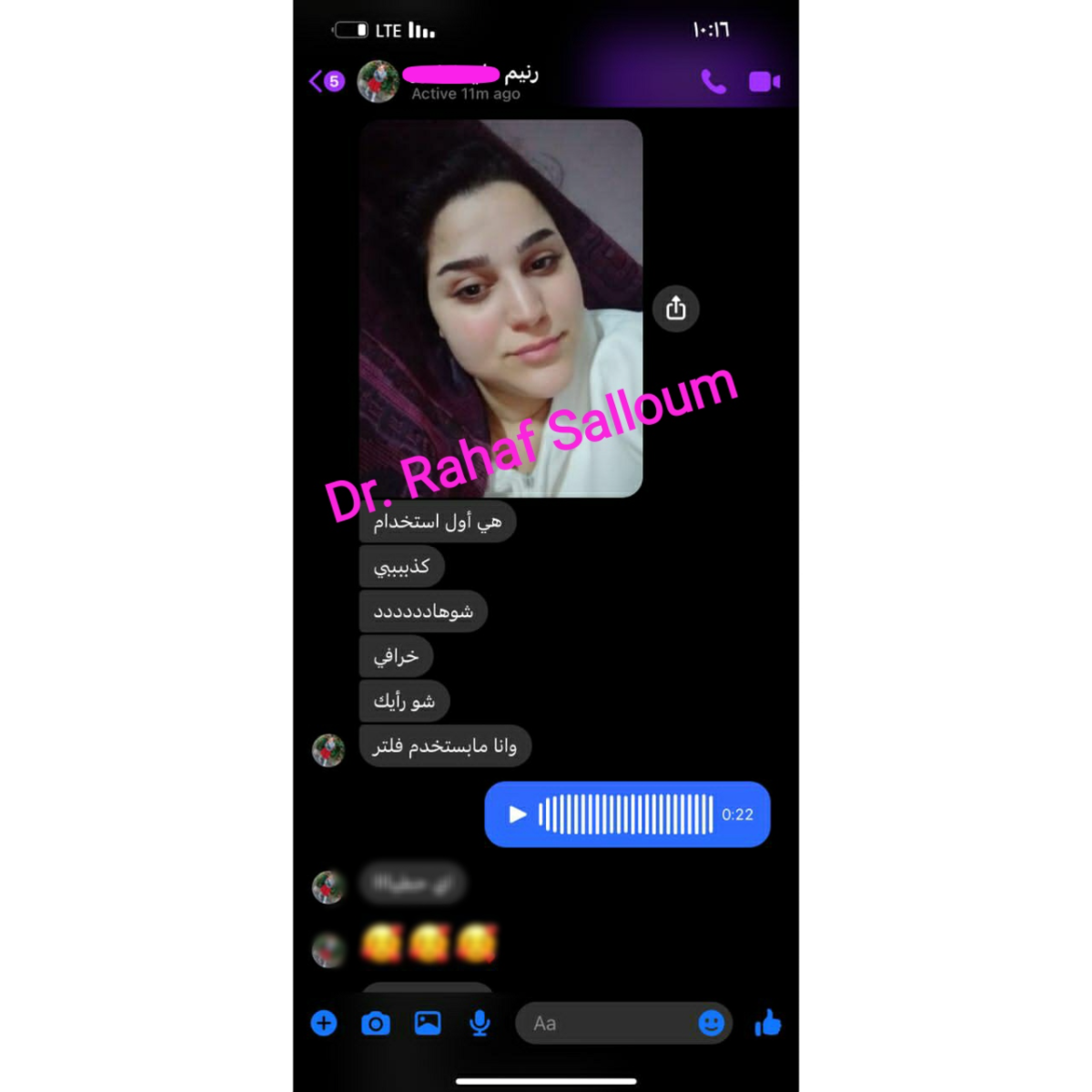Open the plus menu for more attachments
This screenshot has height=1092, width=1092.
point(324,1023)
